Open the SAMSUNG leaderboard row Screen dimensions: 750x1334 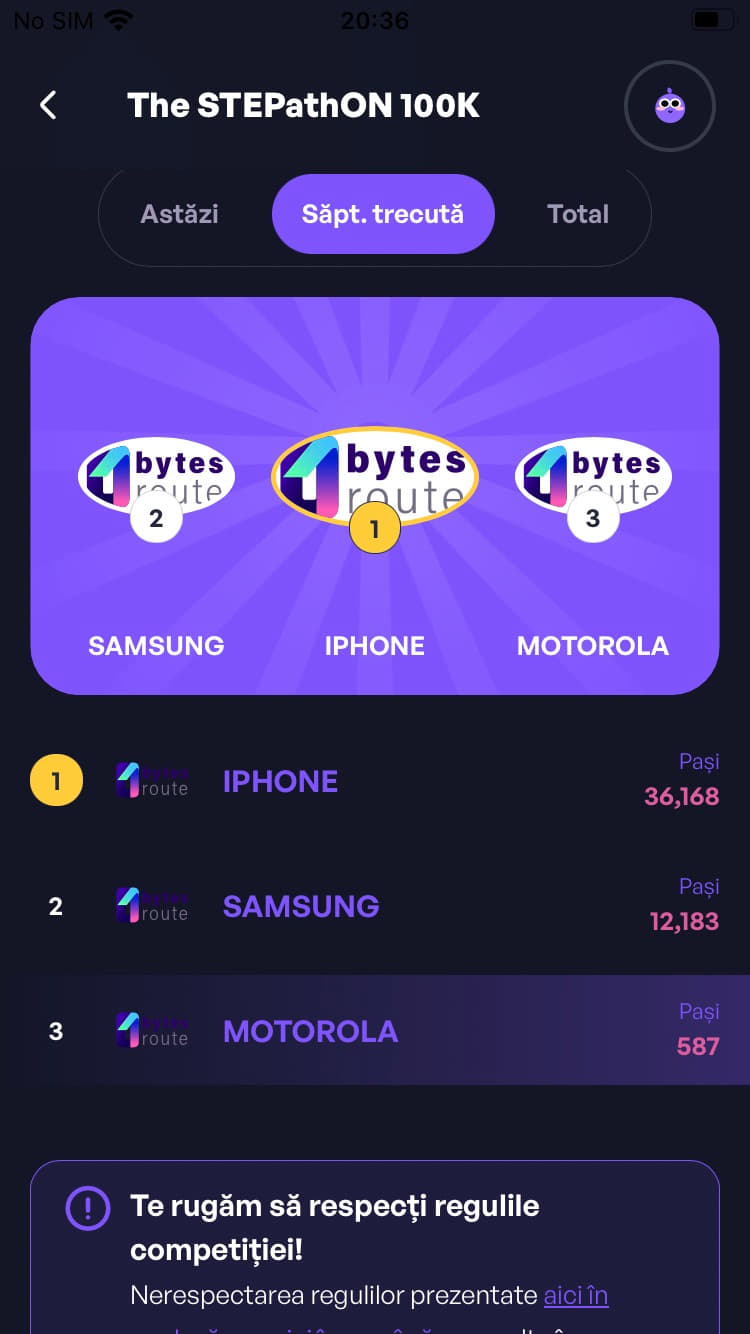point(375,906)
